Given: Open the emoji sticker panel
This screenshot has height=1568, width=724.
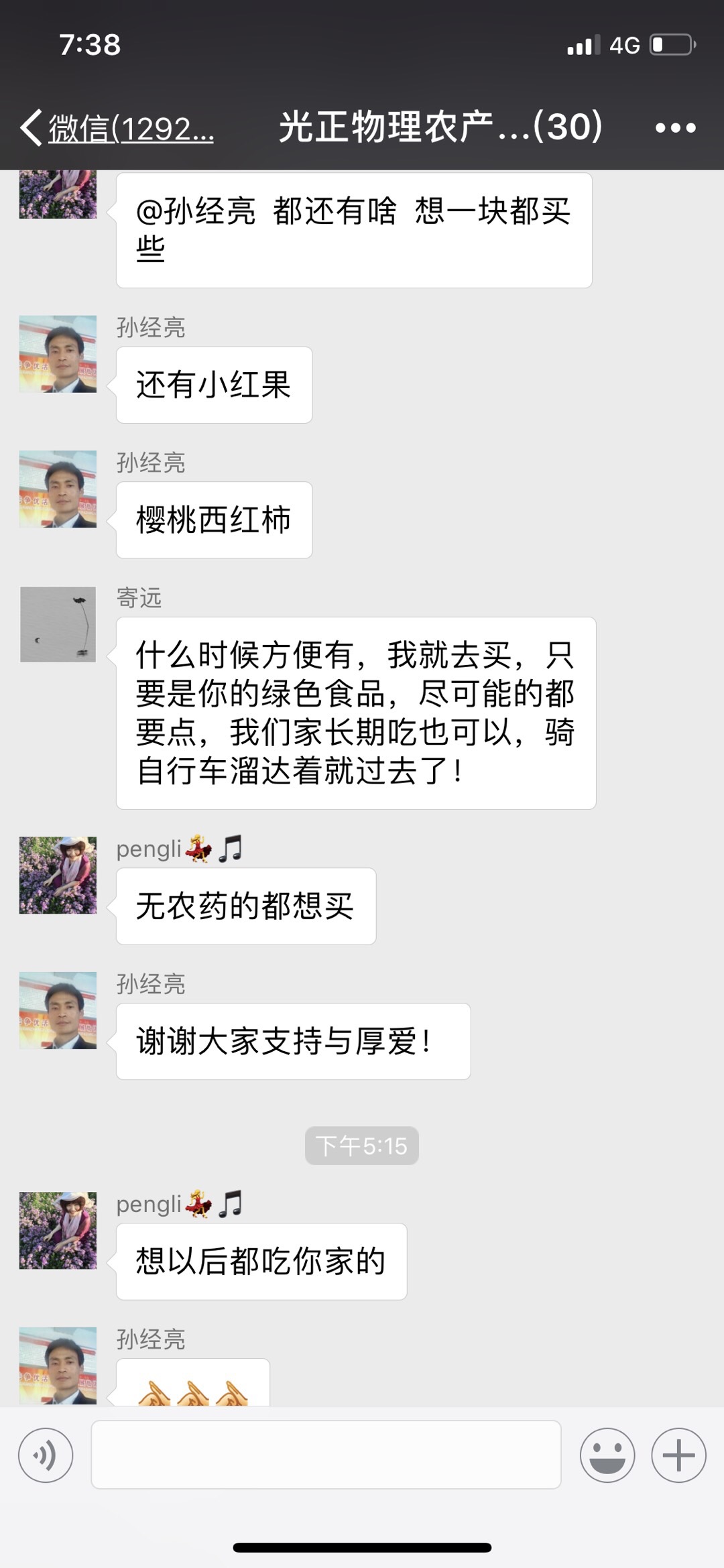Looking at the screenshot, I should (x=607, y=1455).
